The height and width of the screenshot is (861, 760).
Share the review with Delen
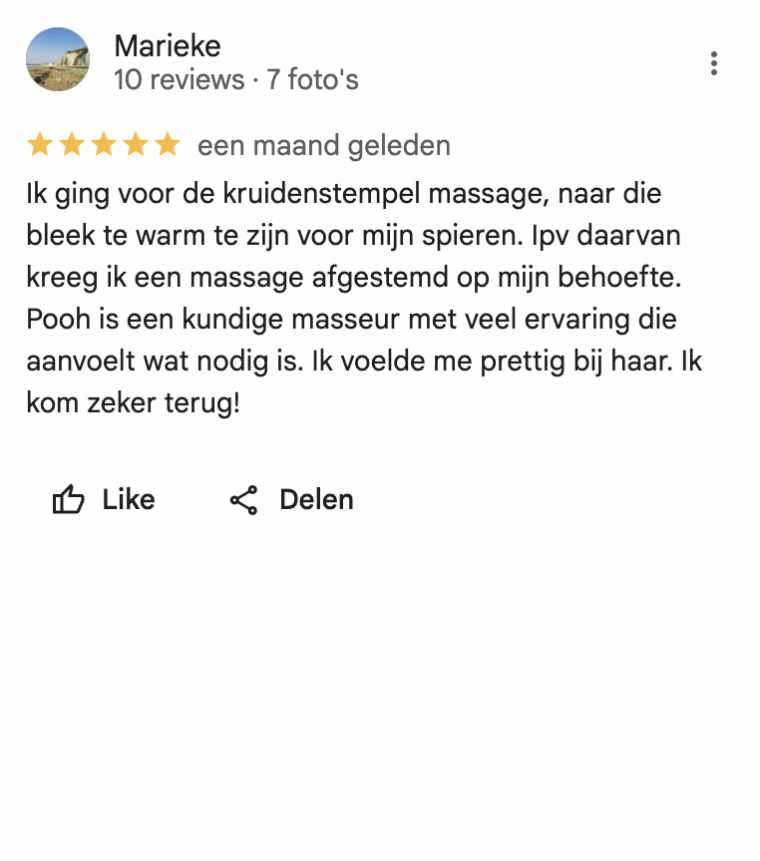click(291, 499)
